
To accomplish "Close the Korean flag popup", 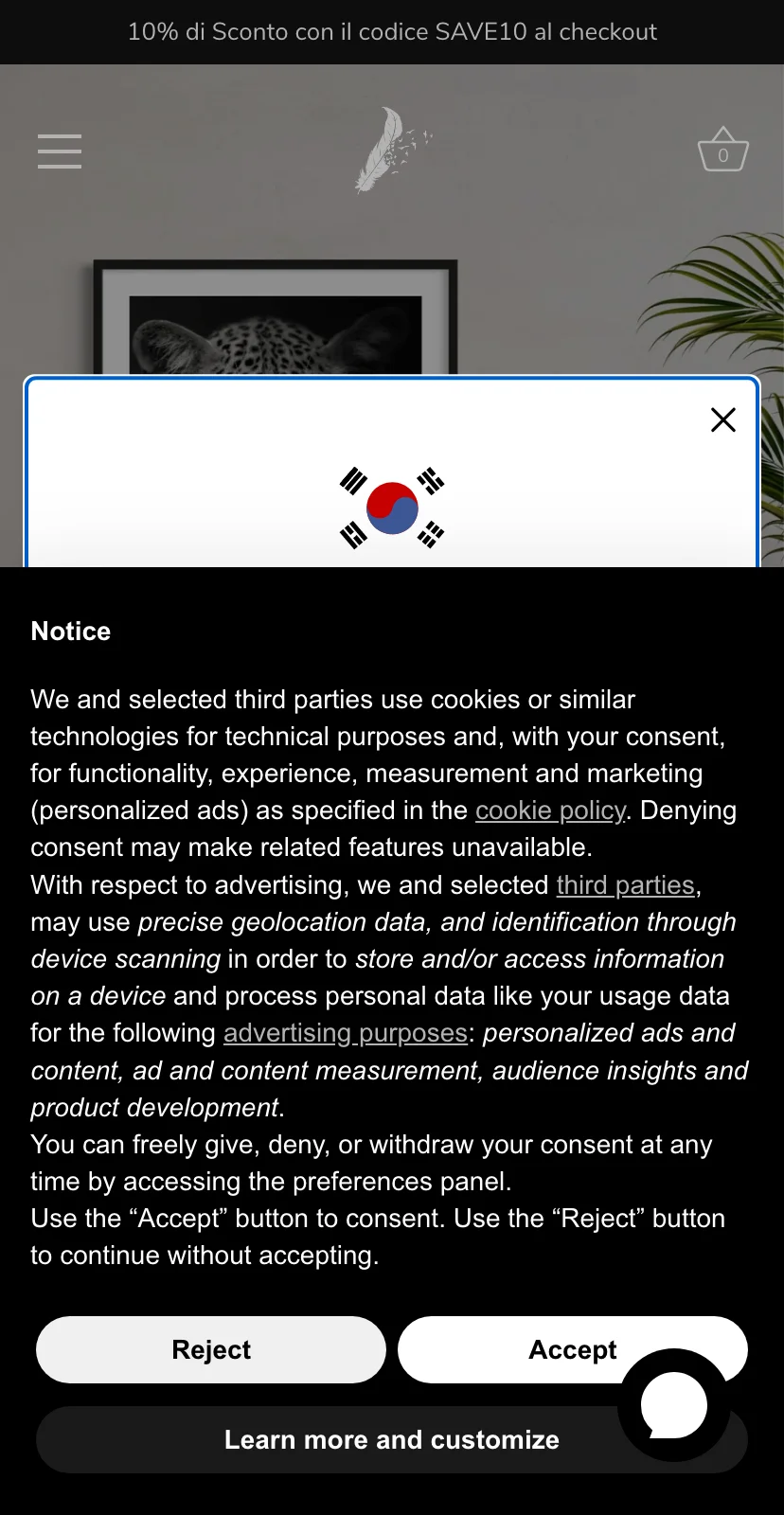I will (x=723, y=419).
